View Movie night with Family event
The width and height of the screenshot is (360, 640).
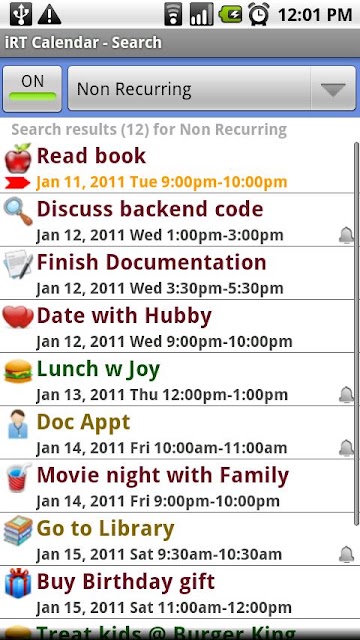tap(177, 486)
